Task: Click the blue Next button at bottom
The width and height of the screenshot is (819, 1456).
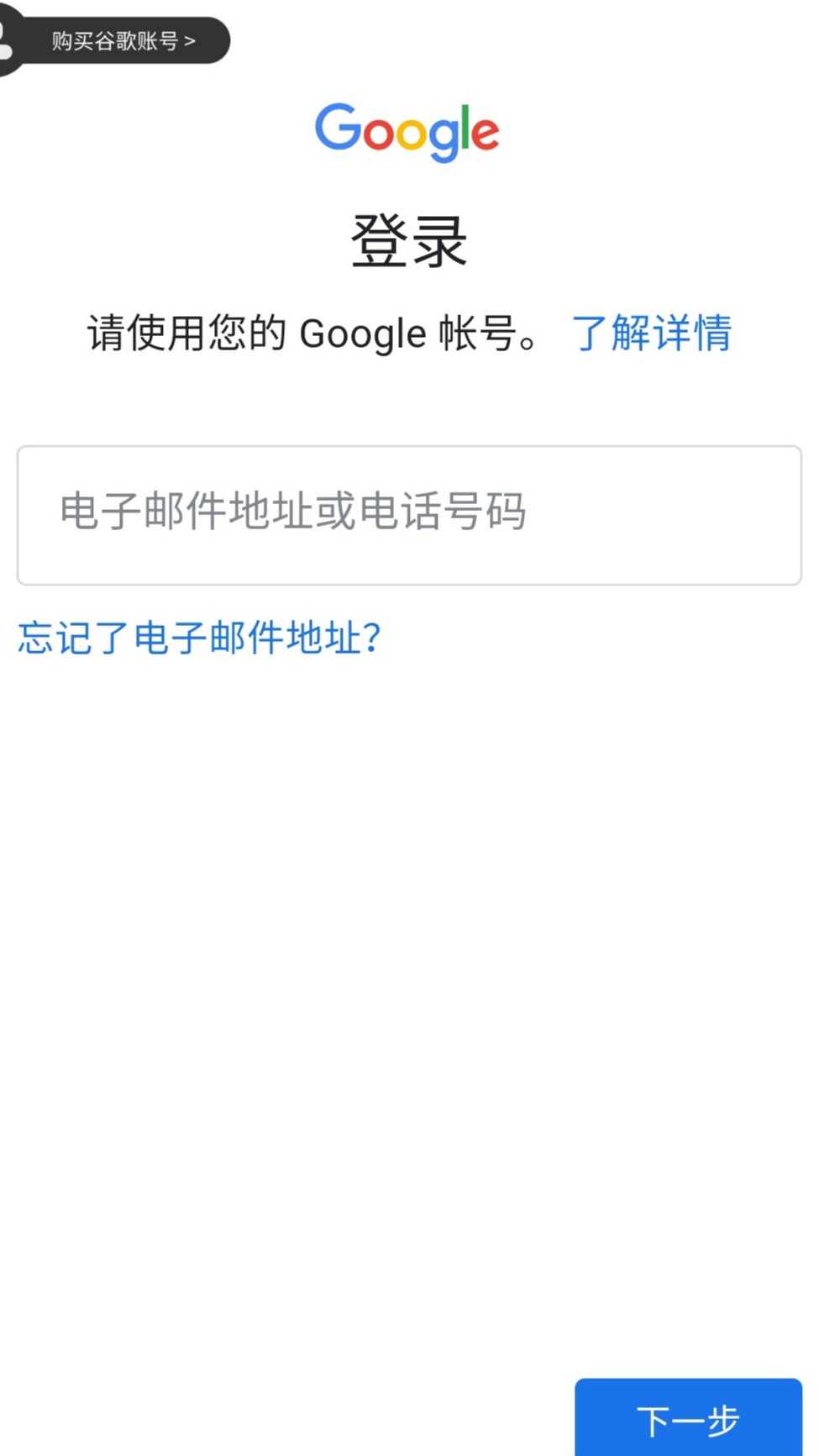Action: pos(688,1419)
